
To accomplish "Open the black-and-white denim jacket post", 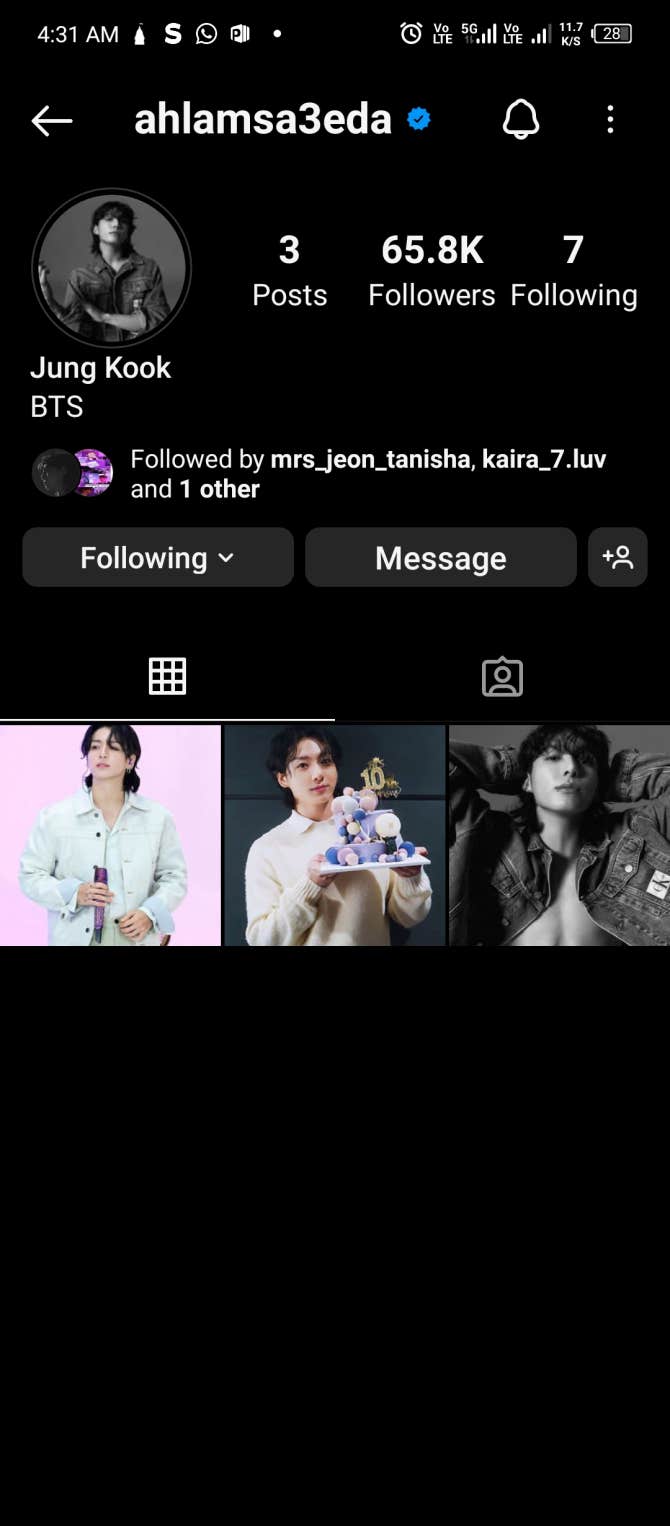I will coord(559,835).
